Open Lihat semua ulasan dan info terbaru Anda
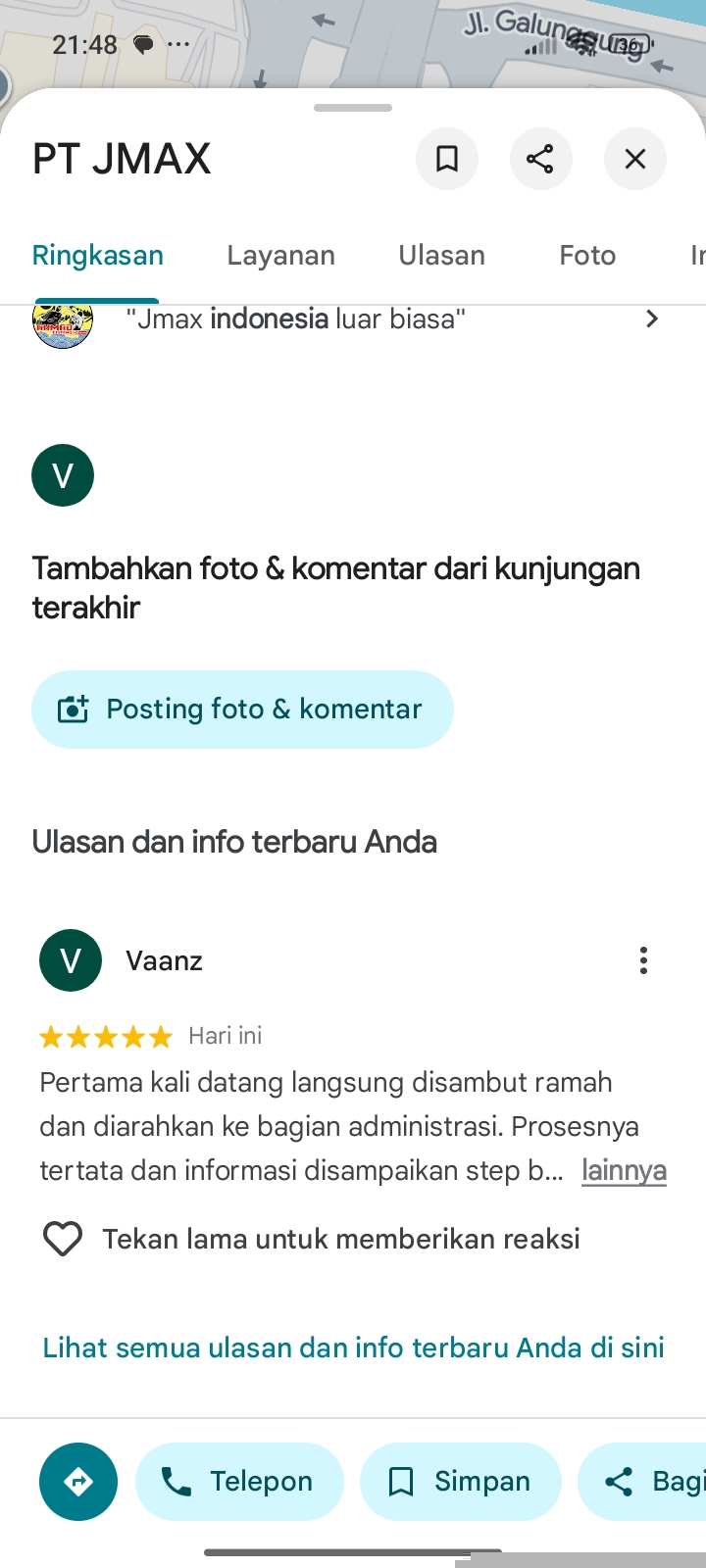The width and height of the screenshot is (706, 1568). click(353, 1347)
